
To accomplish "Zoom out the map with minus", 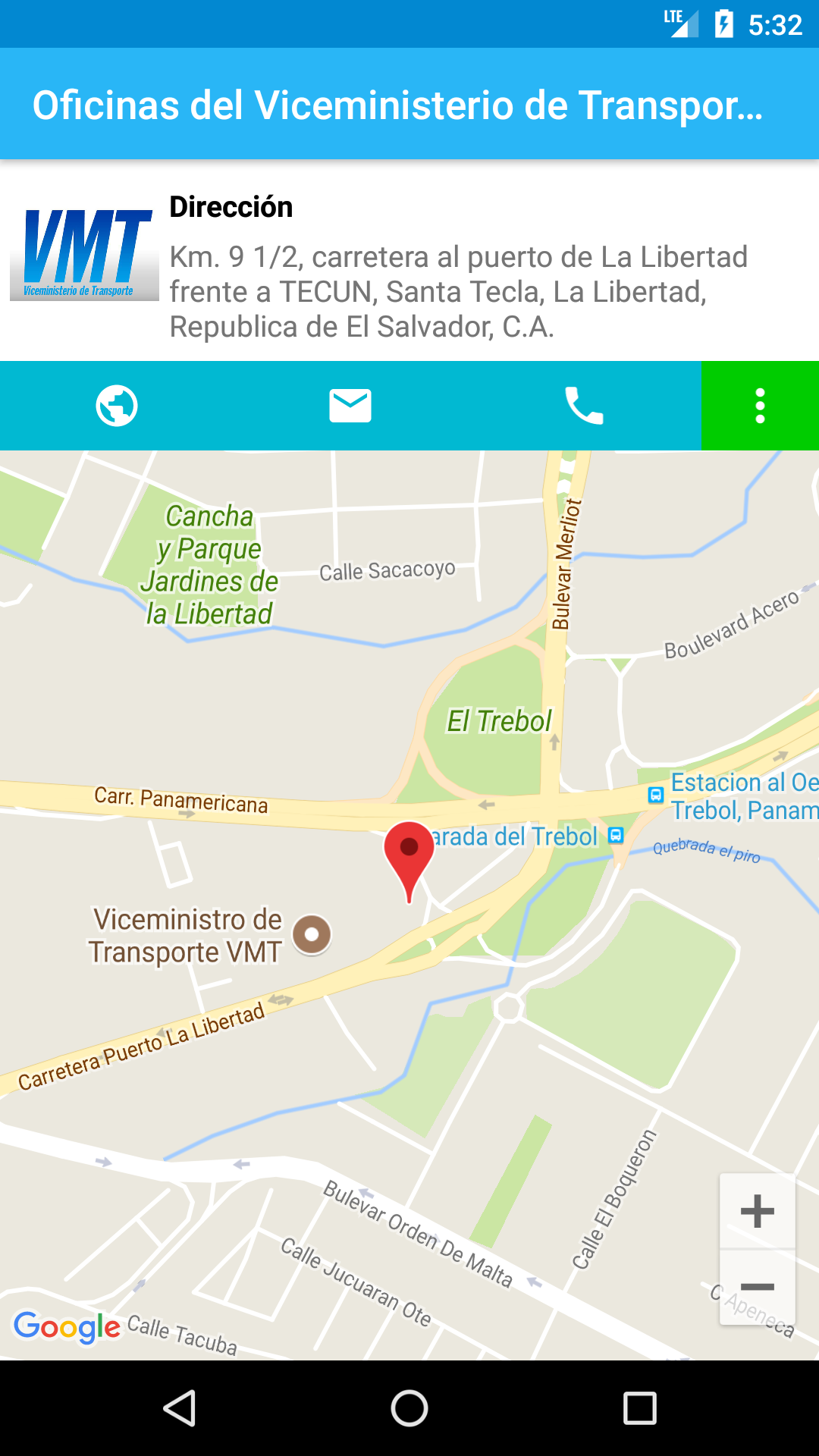I will tap(758, 1287).
